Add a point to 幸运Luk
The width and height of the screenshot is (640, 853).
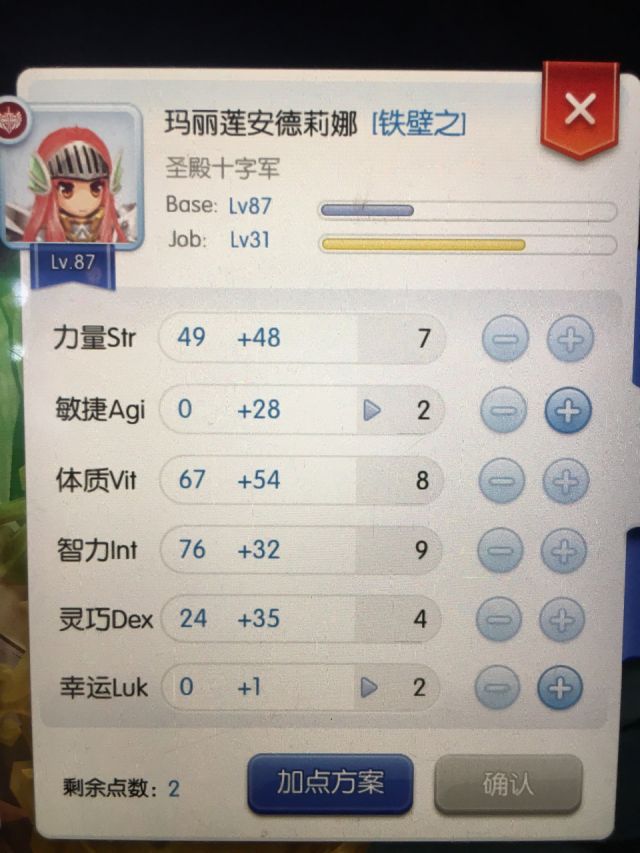560,688
